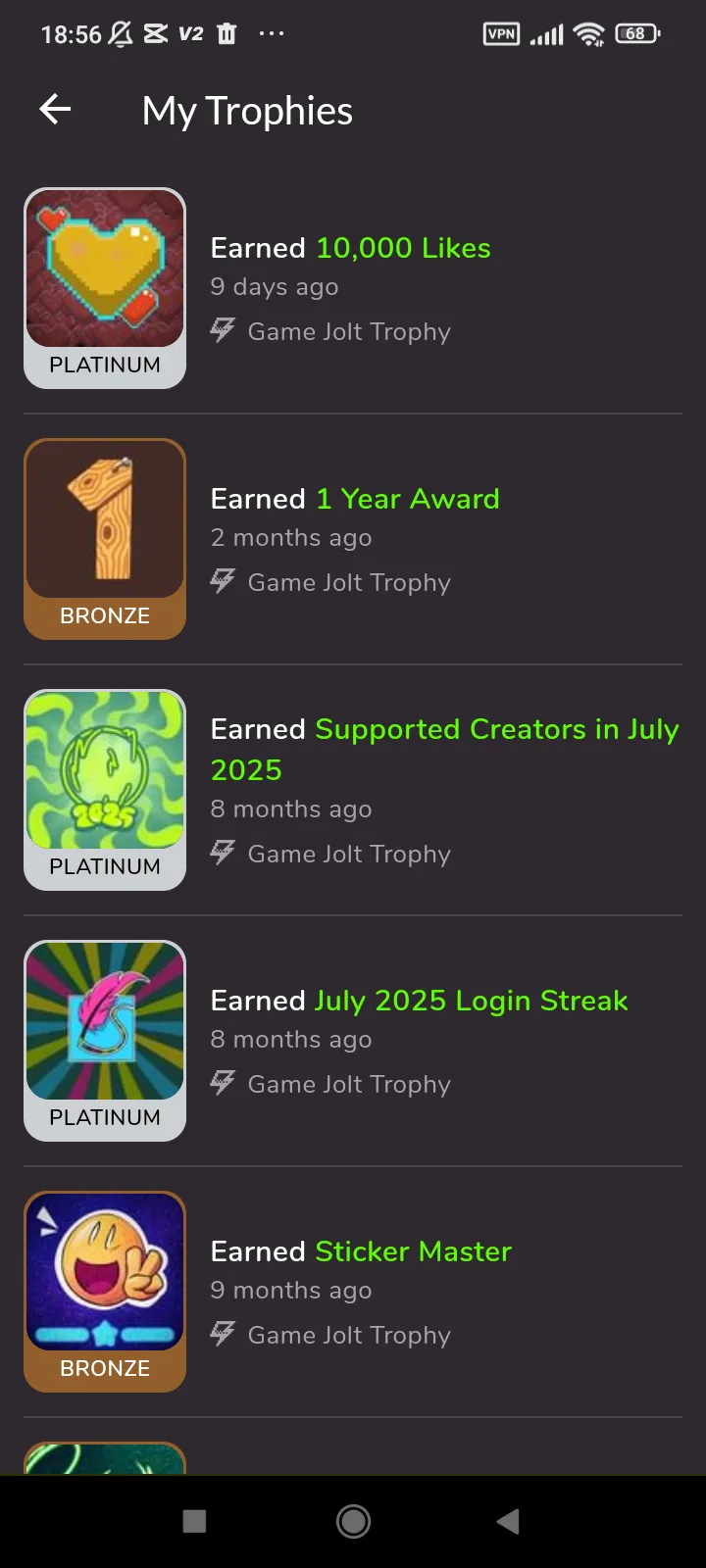Screen dimensions: 706x1568
Task: Select the July 2025 Login Streak trophy
Action: pos(470,1001)
